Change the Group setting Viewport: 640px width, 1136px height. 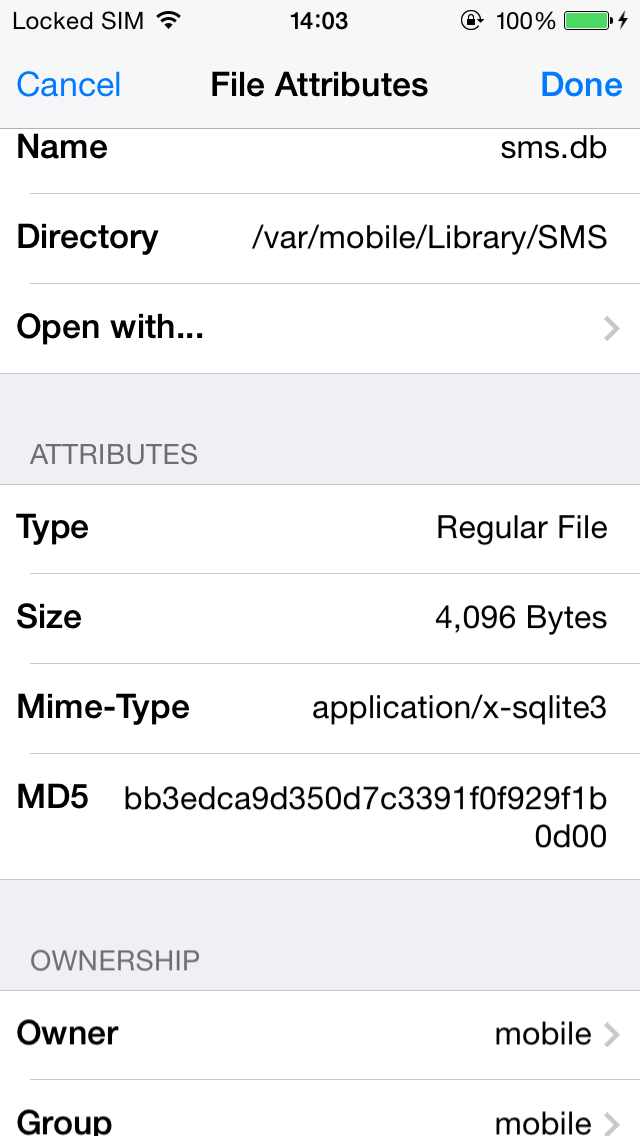coord(320,1108)
